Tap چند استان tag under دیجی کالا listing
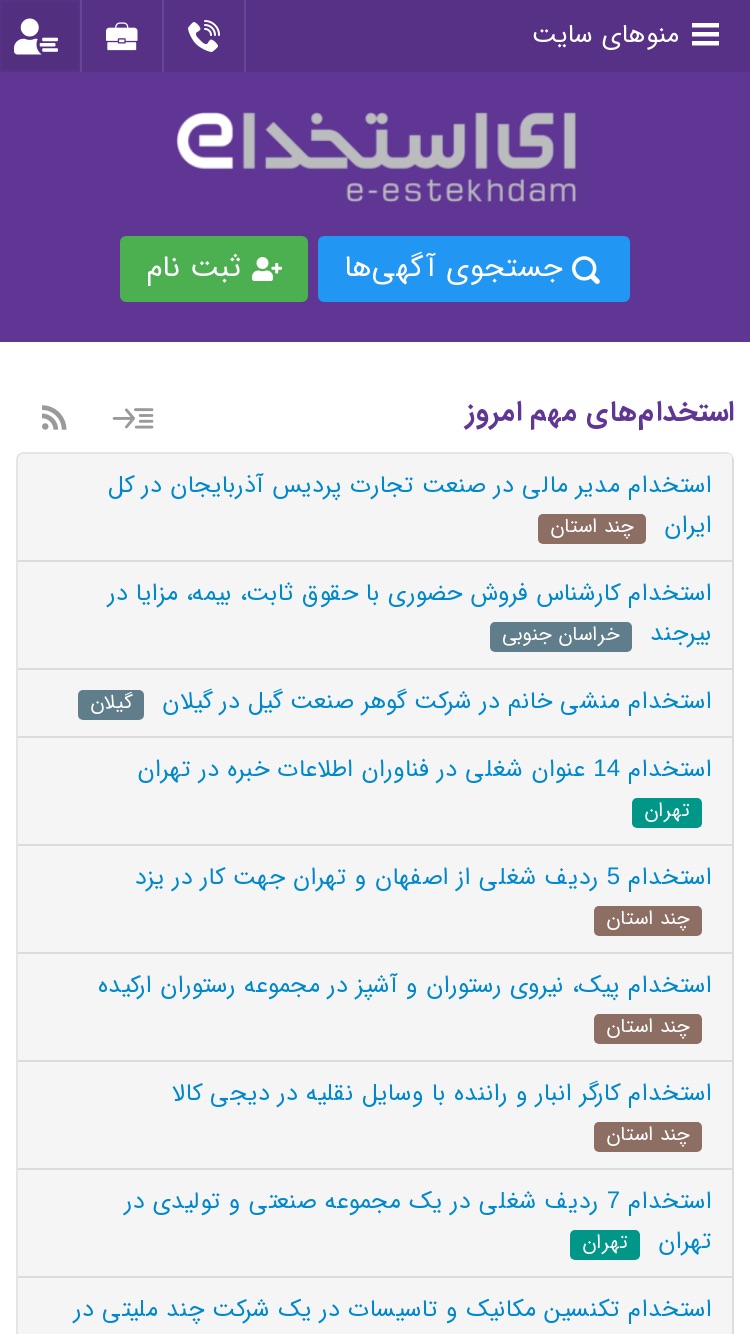The width and height of the screenshot is (750, 1334). pyautogui.click(x=648, y=1136)
